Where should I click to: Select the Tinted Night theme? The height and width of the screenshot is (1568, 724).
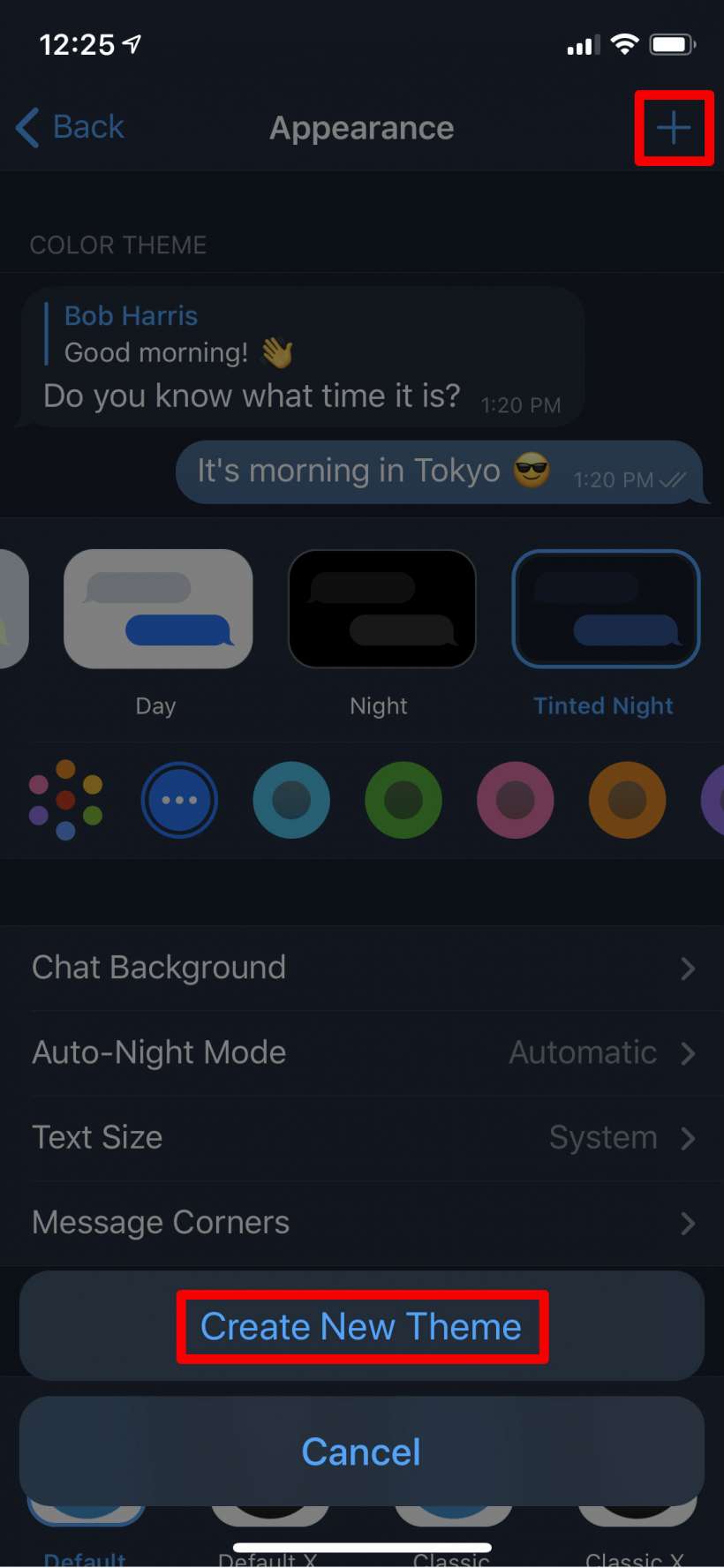coord(606,609)
